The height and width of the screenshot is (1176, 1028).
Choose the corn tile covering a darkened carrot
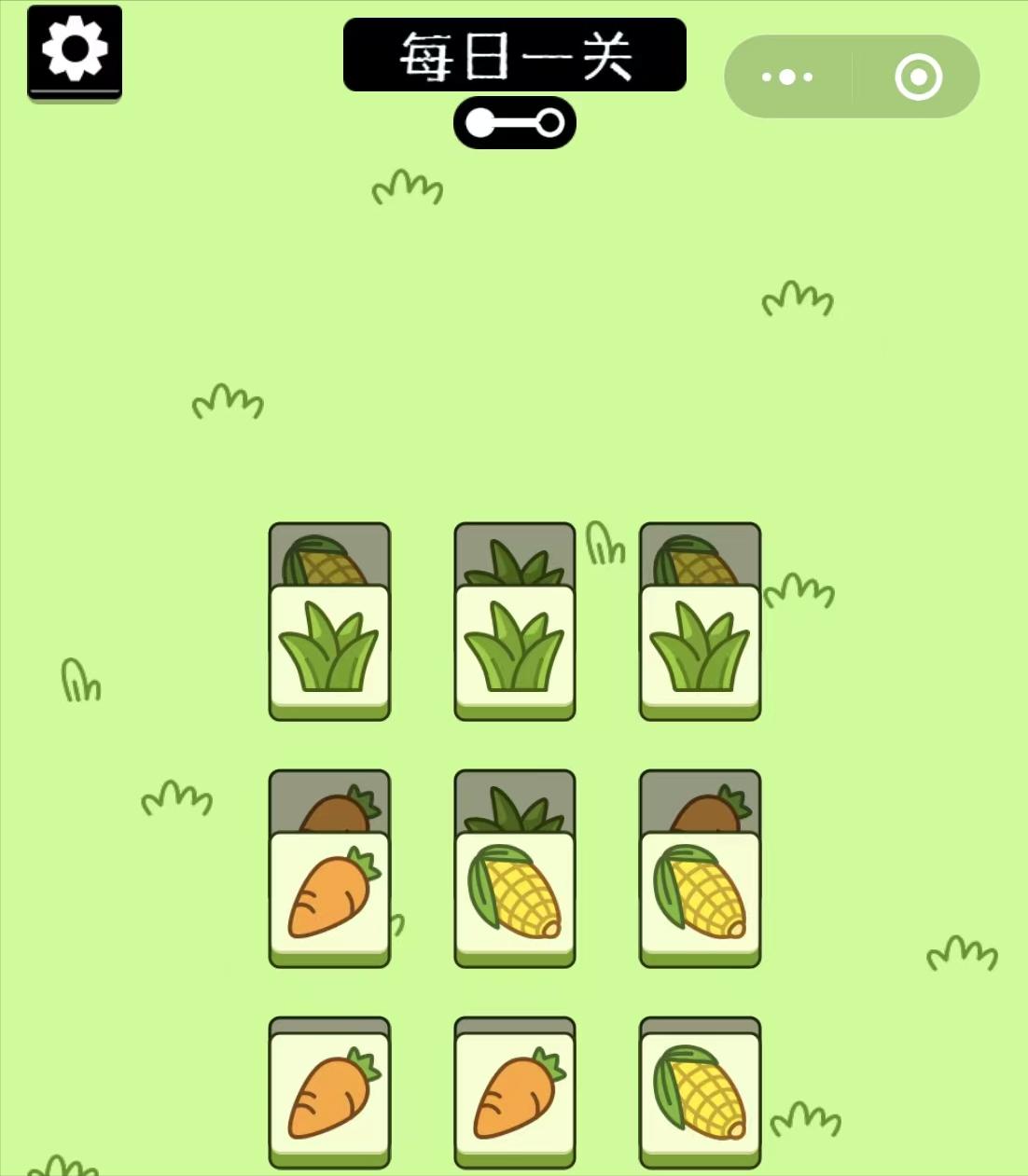tap(700, 896)
